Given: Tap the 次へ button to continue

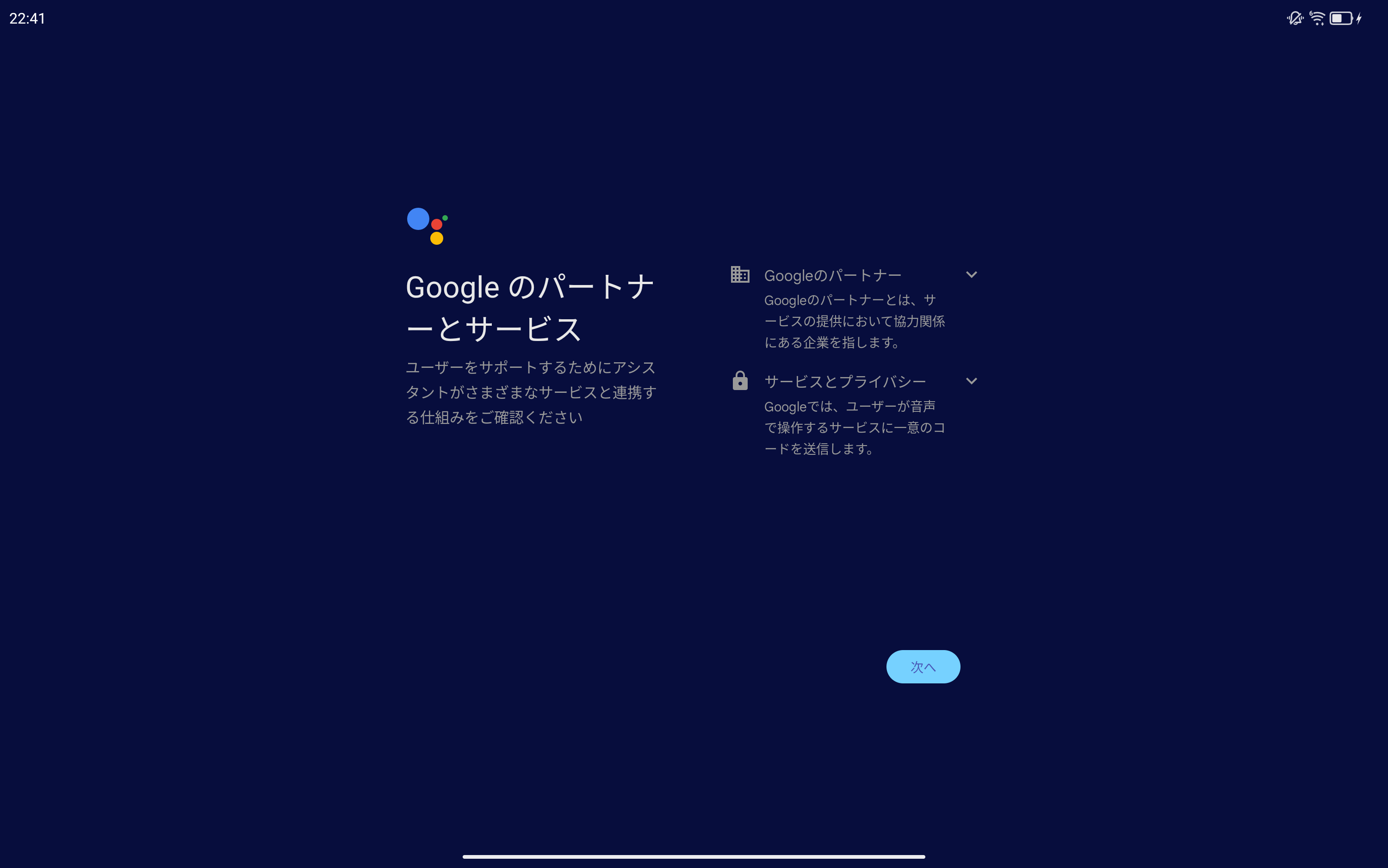Looking at the screenshot, I should [923, 666].
